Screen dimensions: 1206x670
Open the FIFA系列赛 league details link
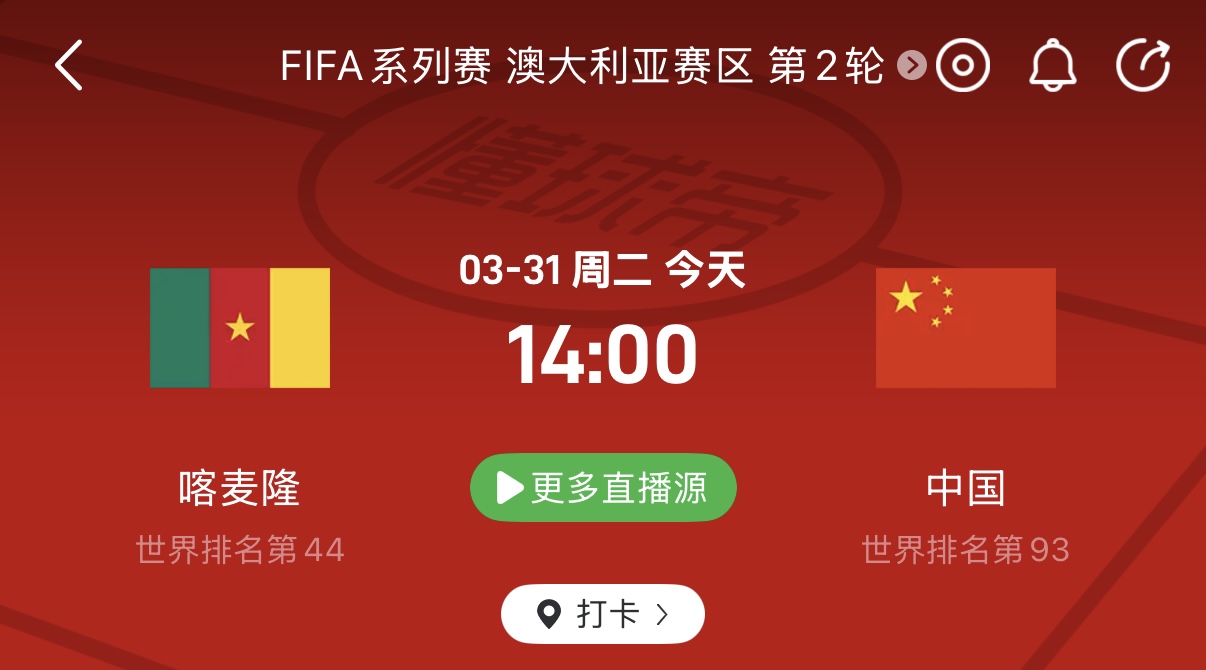(600, 66)
